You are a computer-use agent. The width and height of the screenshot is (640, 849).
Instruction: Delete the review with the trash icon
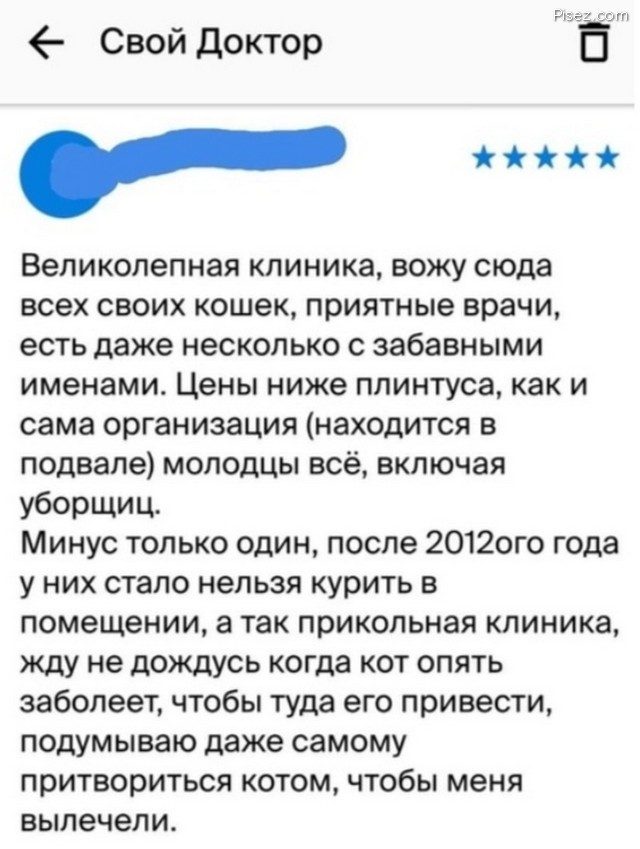tap(595, 45)
